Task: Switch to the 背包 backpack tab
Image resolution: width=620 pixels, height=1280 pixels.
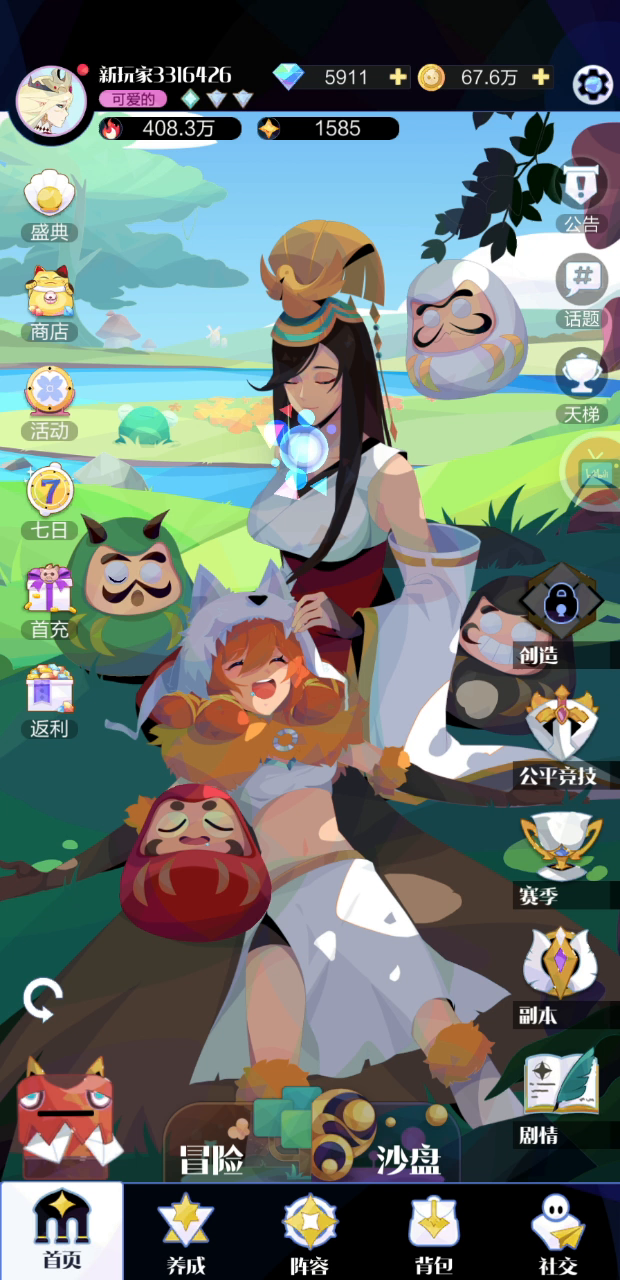Action: pyautogui.click(x=434, y=1234)
